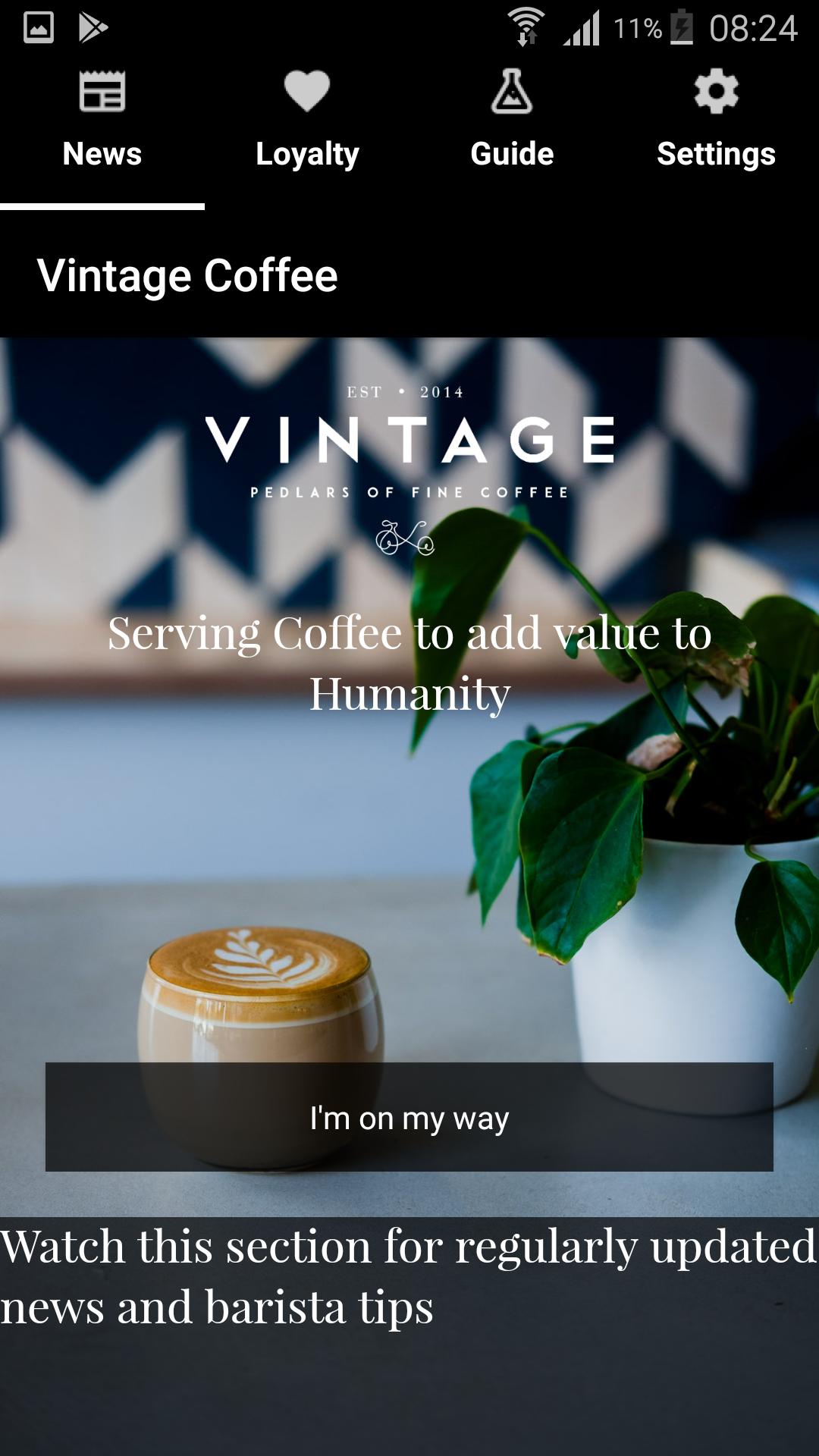Go to the Guide tab
The width and height of the screenshot is (819, 1456).
click(x=512, y=121)
